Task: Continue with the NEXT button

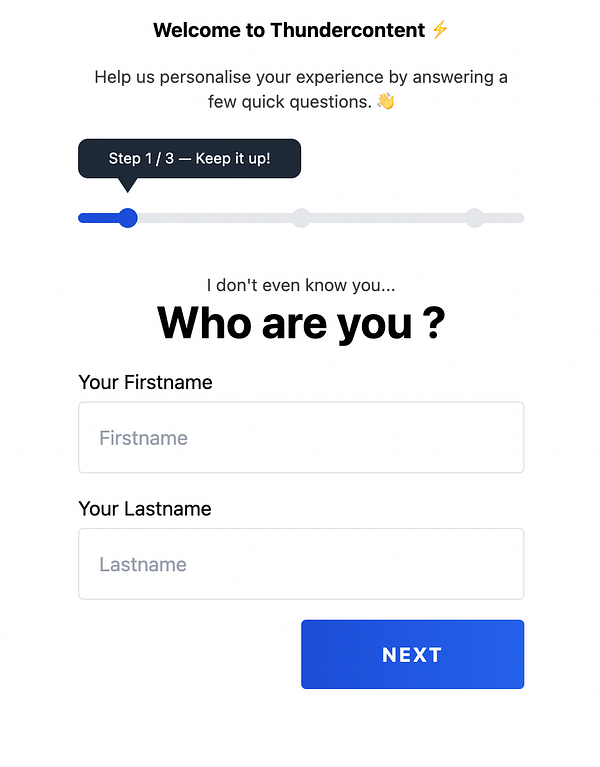Action: coord(412,654)
